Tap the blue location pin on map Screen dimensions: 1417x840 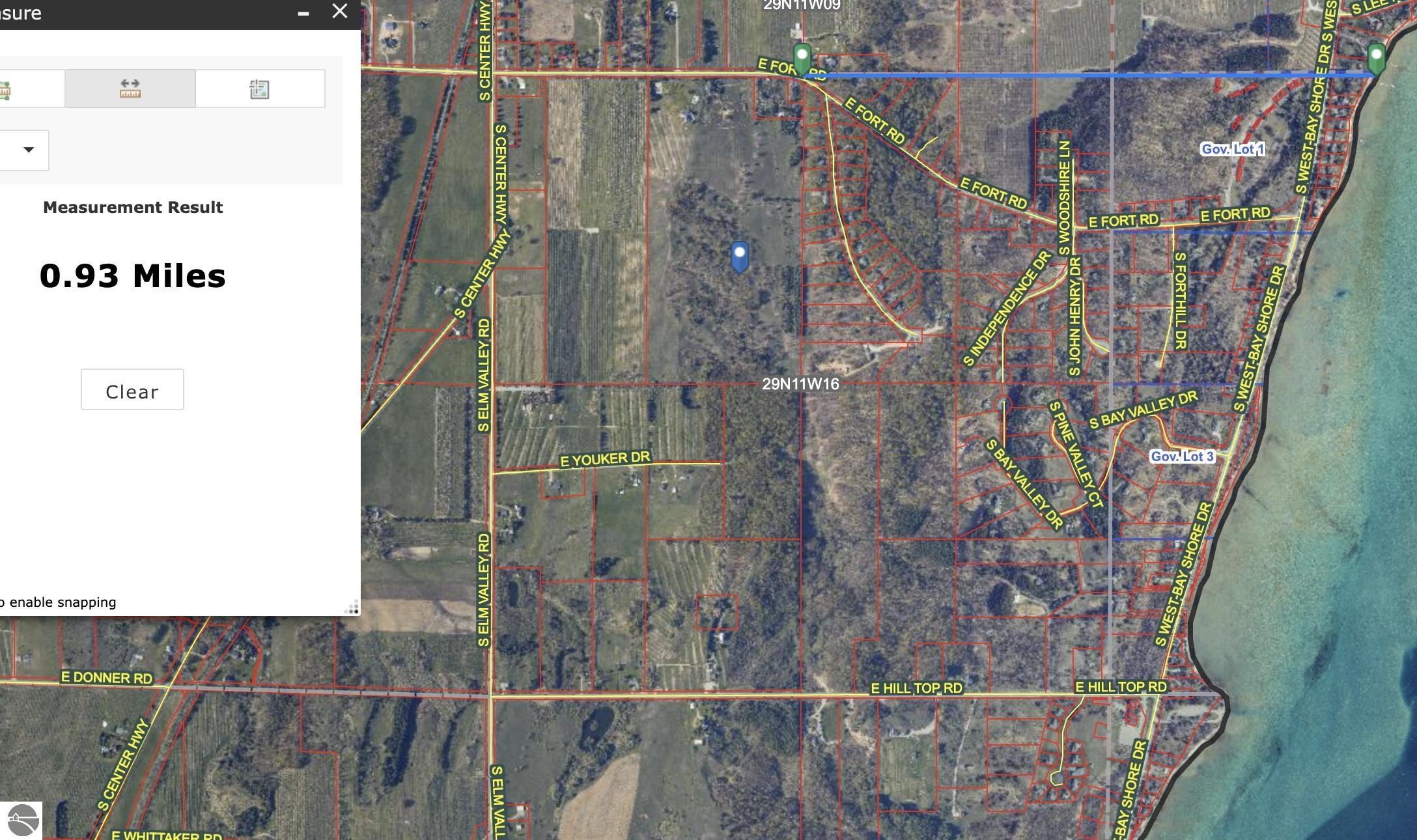[739, 255]
